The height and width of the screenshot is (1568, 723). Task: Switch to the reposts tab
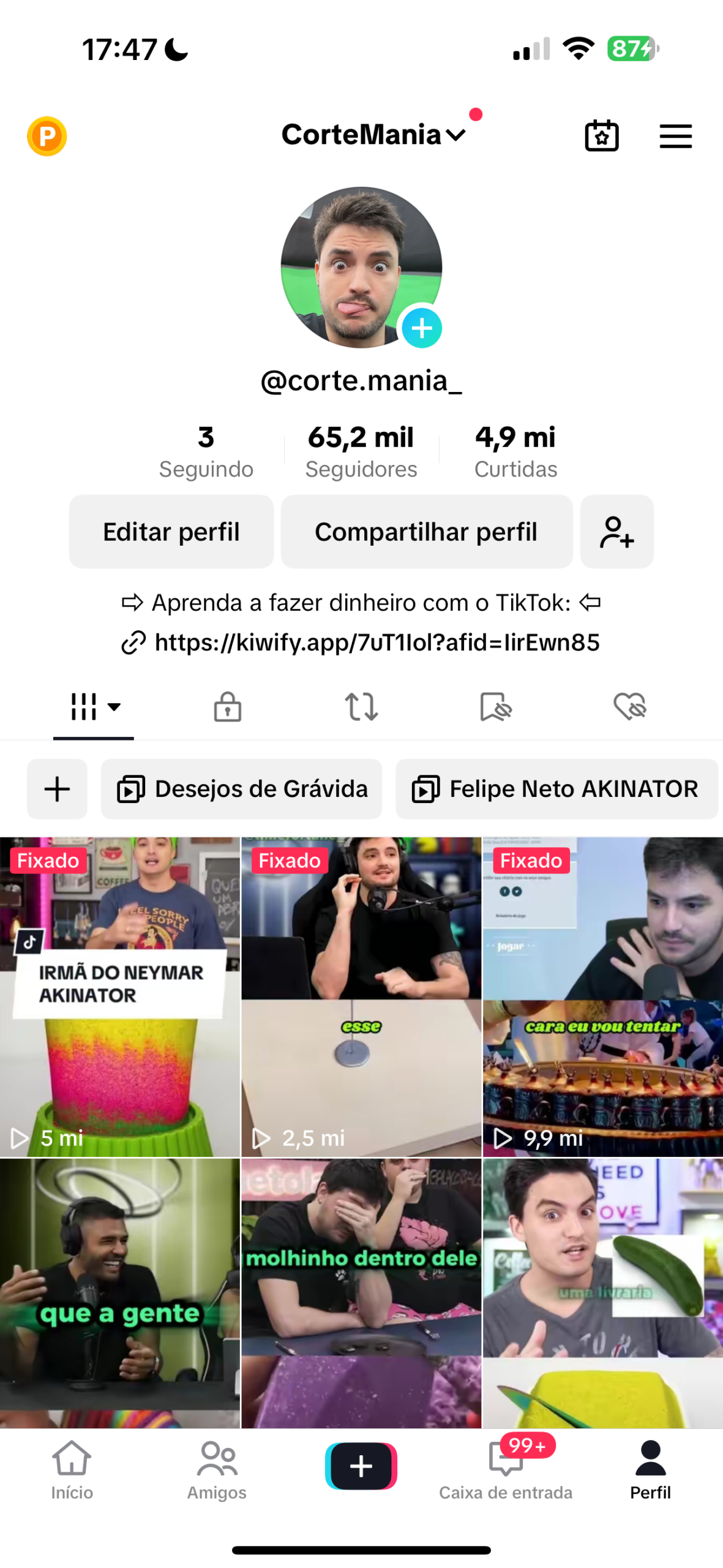coord(361,707)
